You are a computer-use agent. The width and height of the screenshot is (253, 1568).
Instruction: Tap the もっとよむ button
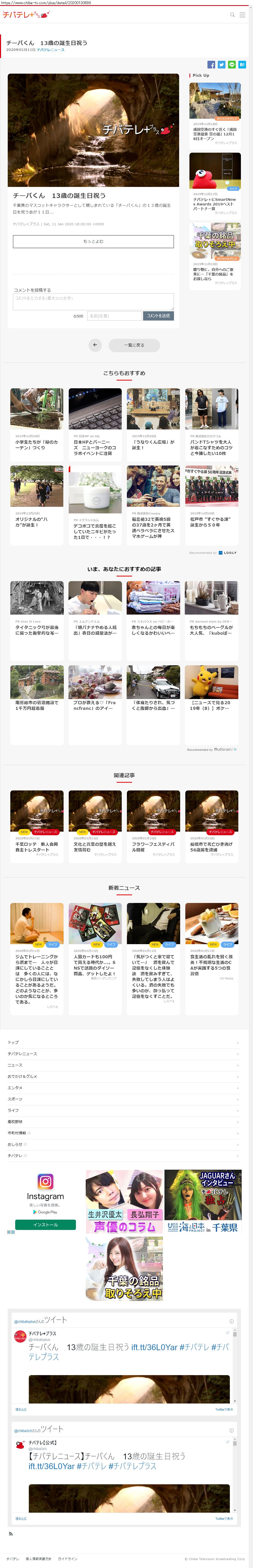[93, 241]
